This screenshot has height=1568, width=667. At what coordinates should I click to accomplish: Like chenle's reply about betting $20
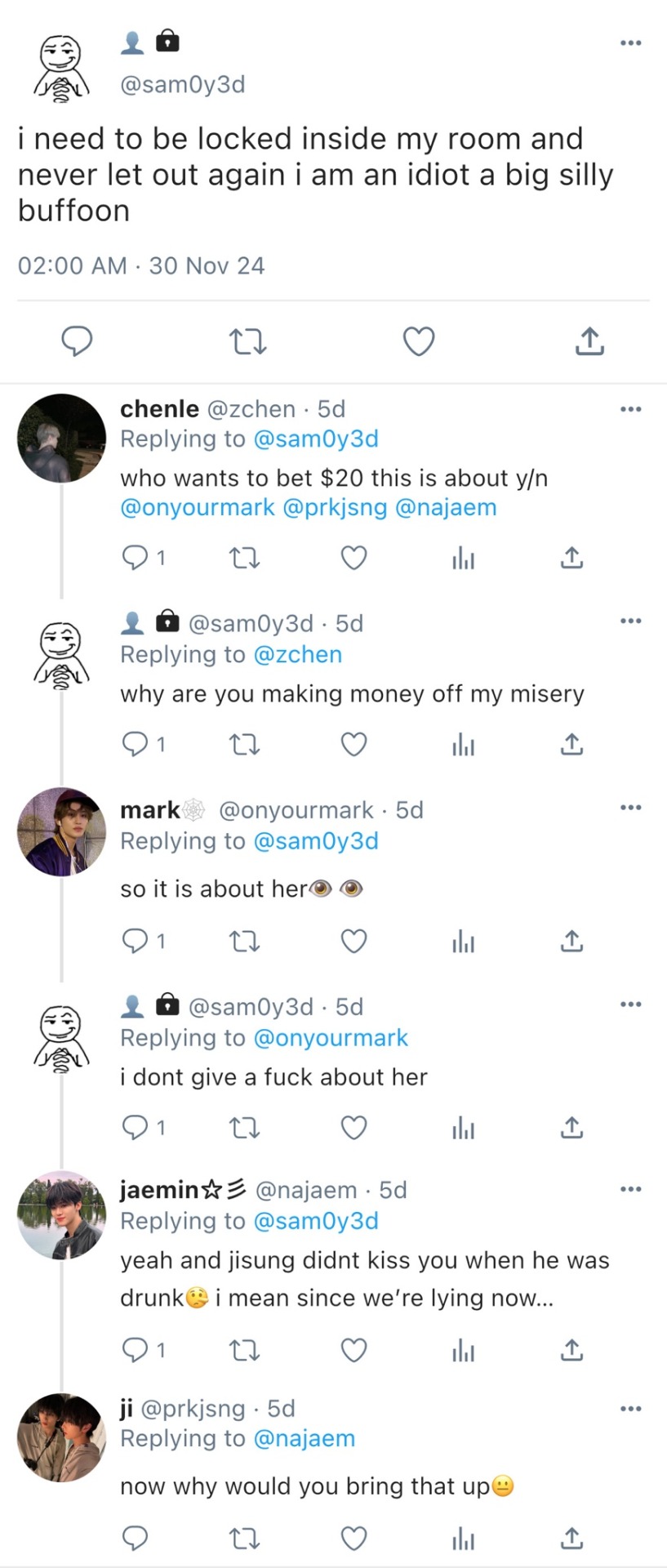pyautogui.click(x=354, y=559)
